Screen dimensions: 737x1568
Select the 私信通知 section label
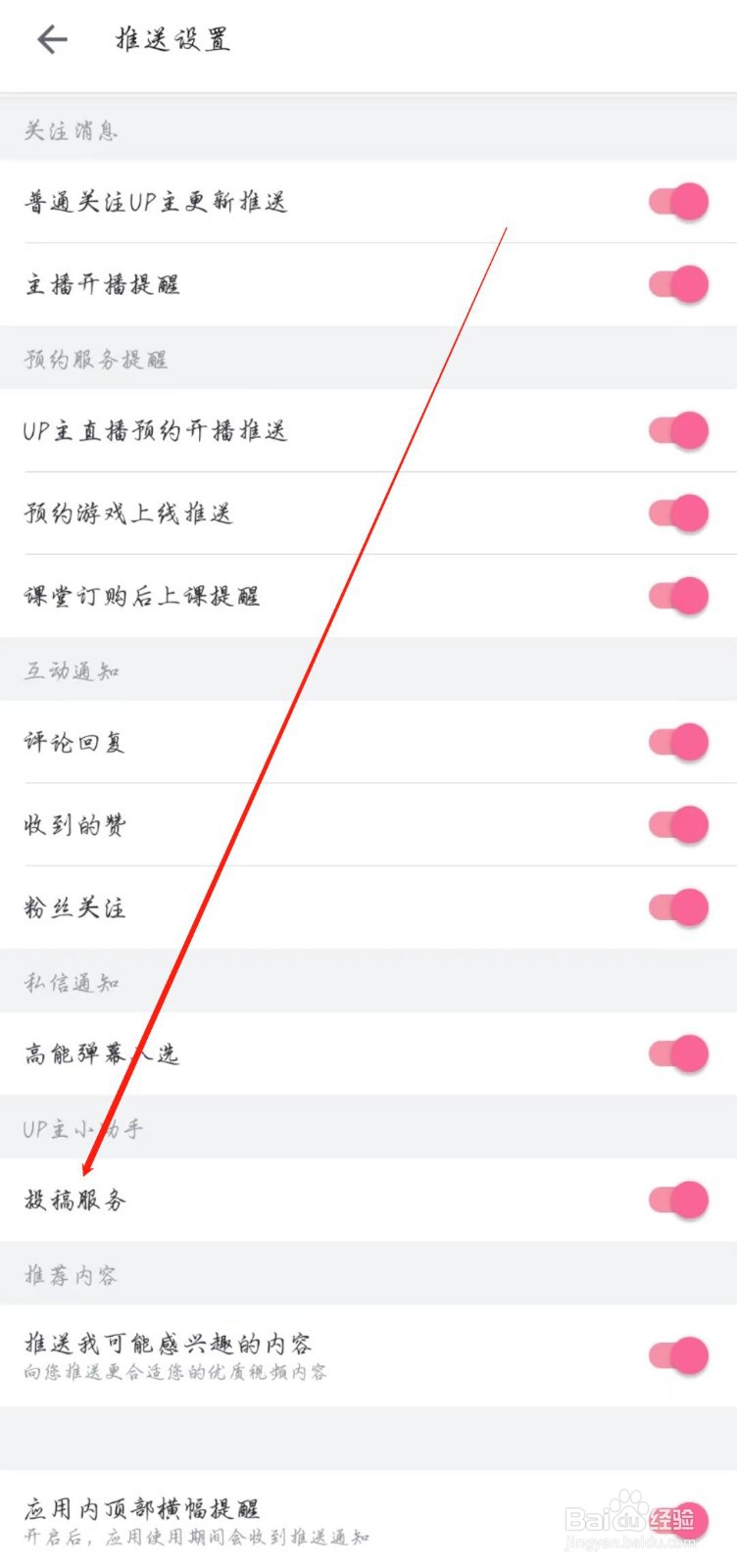tap(71, 981)
